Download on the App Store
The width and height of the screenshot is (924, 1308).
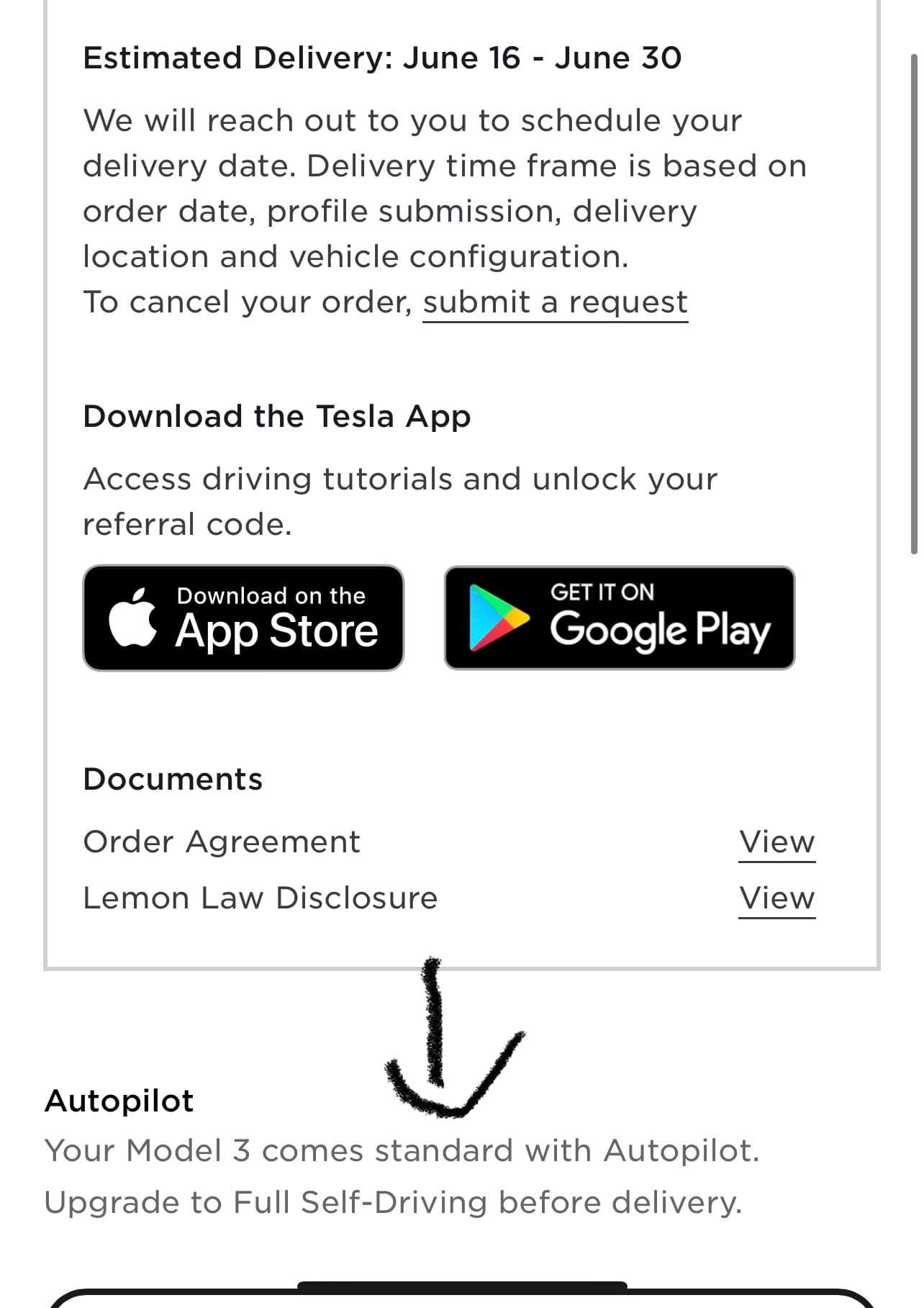pos(243,618)
